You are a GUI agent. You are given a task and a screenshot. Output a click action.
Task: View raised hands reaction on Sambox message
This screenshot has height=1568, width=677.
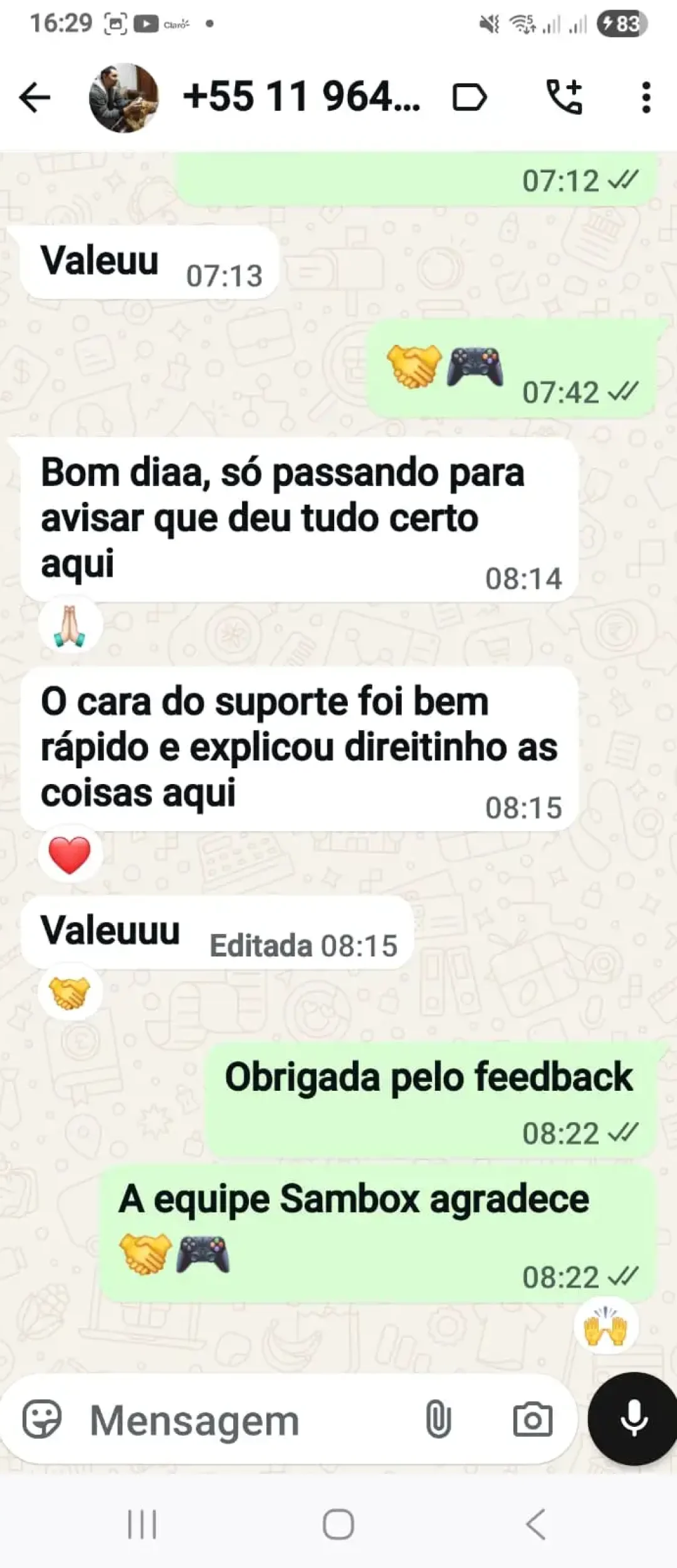(606, 1326)
